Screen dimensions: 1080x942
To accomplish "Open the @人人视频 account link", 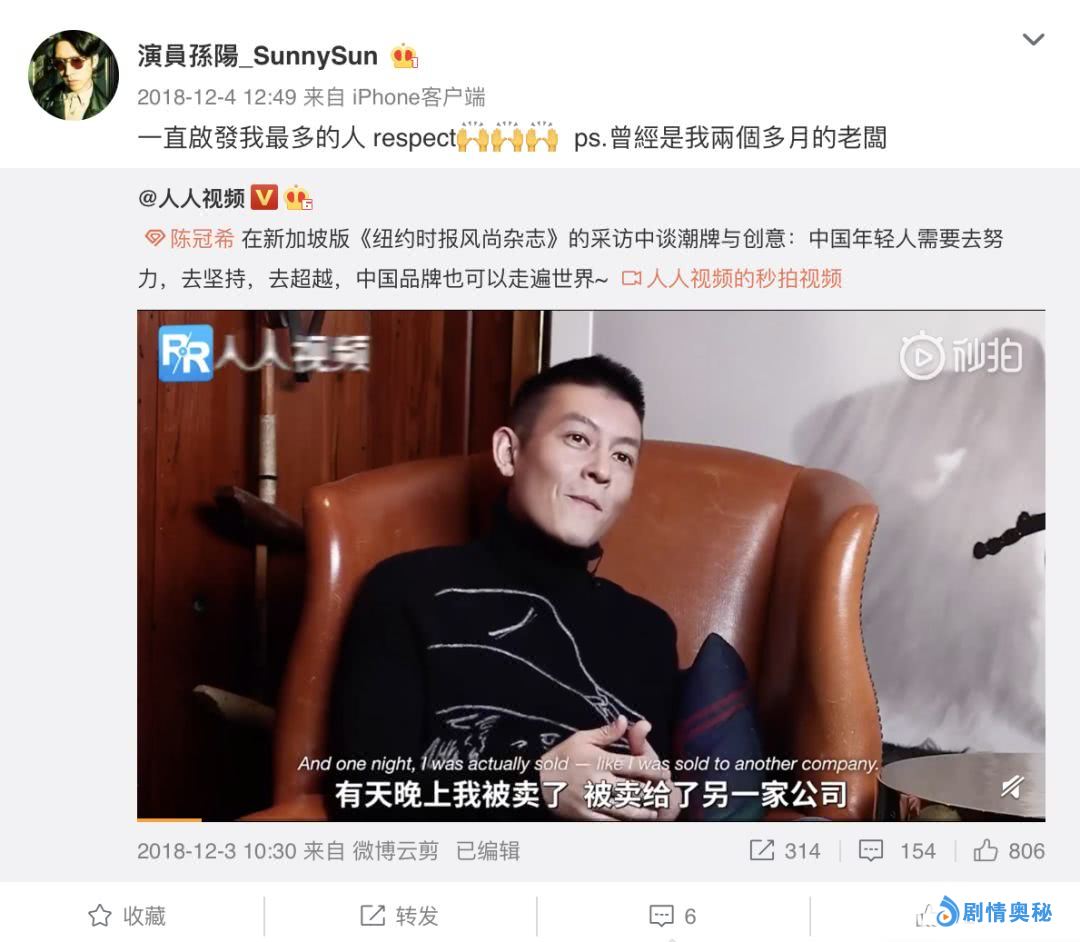I will [191, 198].
